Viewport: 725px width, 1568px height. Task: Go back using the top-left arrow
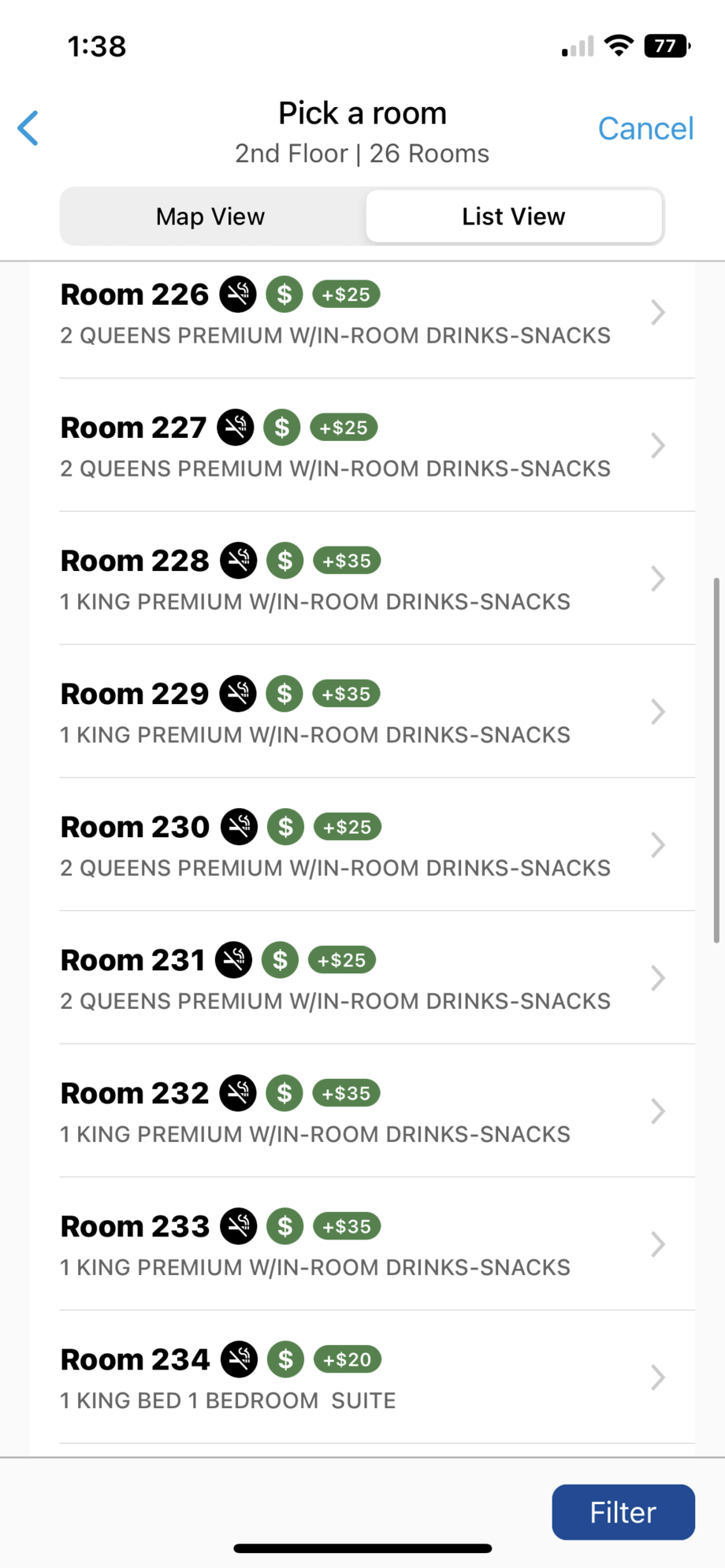[x=28, y=128]
